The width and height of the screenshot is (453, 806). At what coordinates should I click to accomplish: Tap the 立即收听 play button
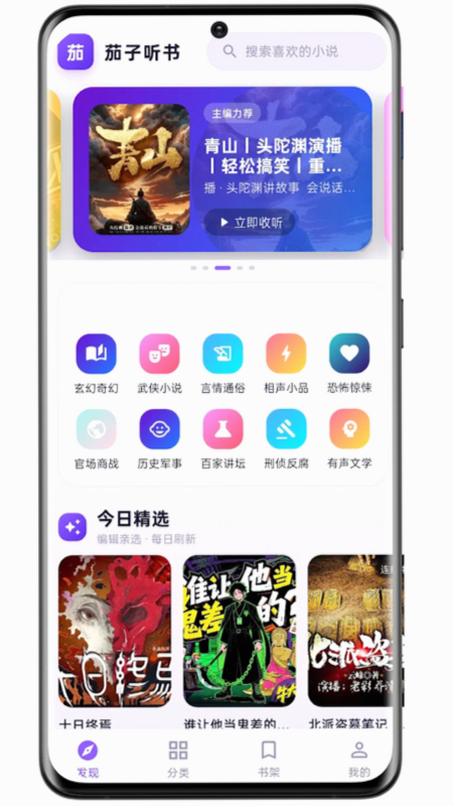point(250,222)
